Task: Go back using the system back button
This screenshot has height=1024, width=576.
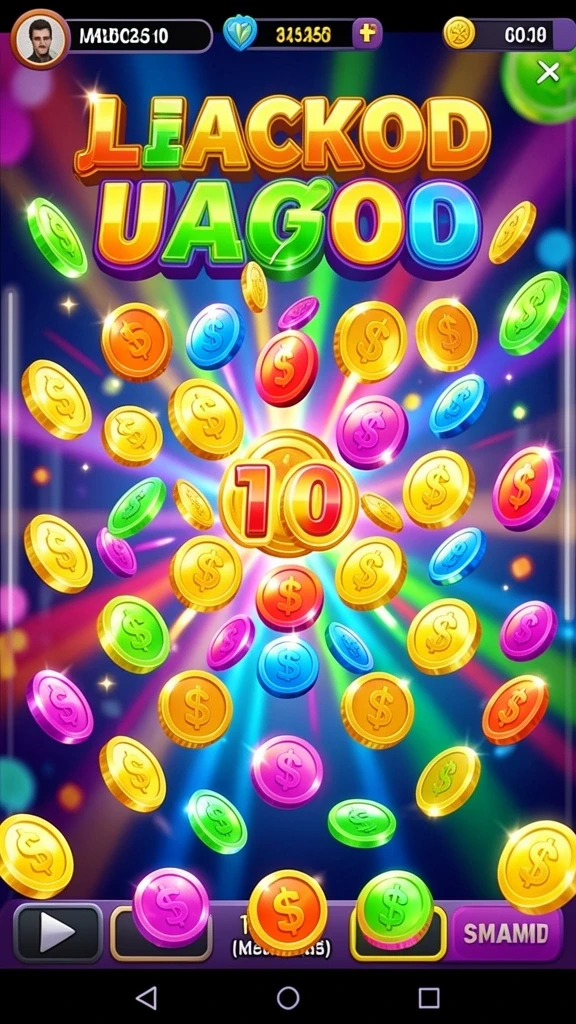Action: tap(146, 997)
